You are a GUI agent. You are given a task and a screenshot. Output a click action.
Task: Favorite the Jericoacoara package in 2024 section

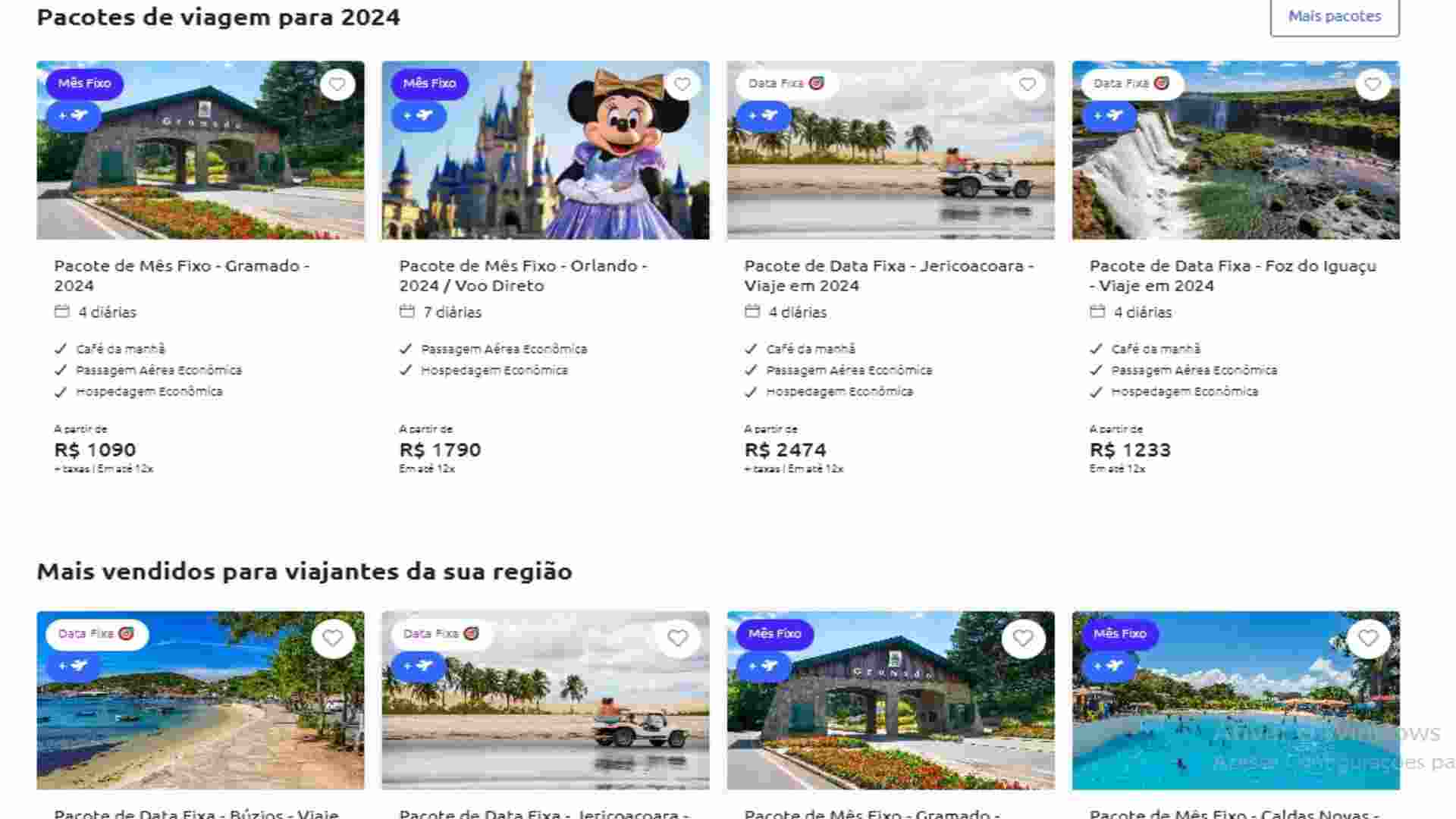pos(1028,84)
